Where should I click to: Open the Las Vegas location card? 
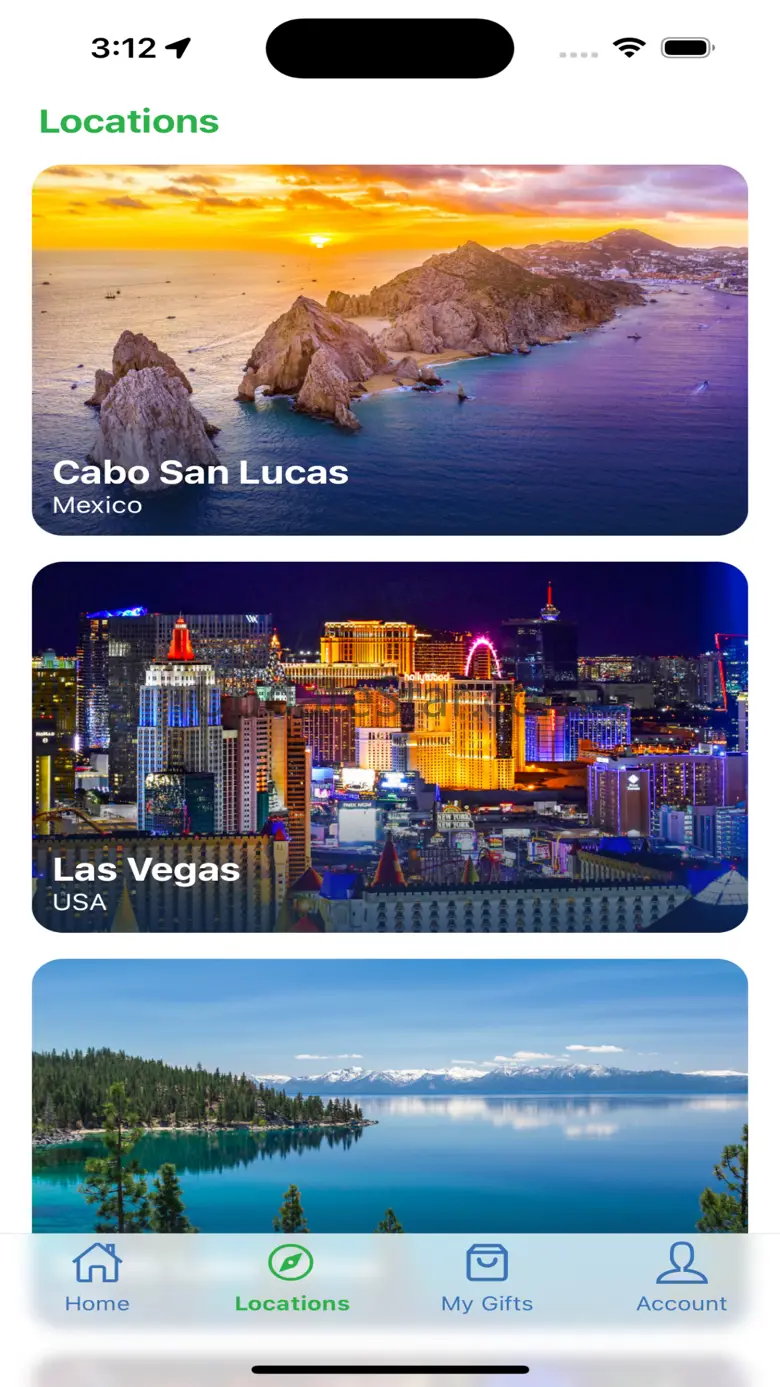point(390,747)
